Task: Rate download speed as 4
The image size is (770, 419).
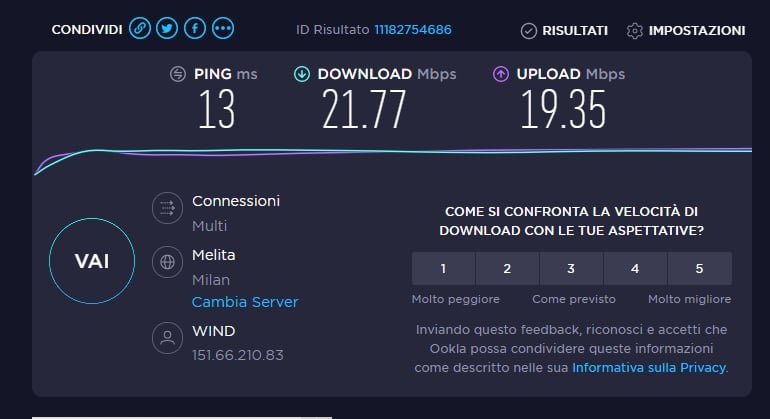Action: coord(635,268)
